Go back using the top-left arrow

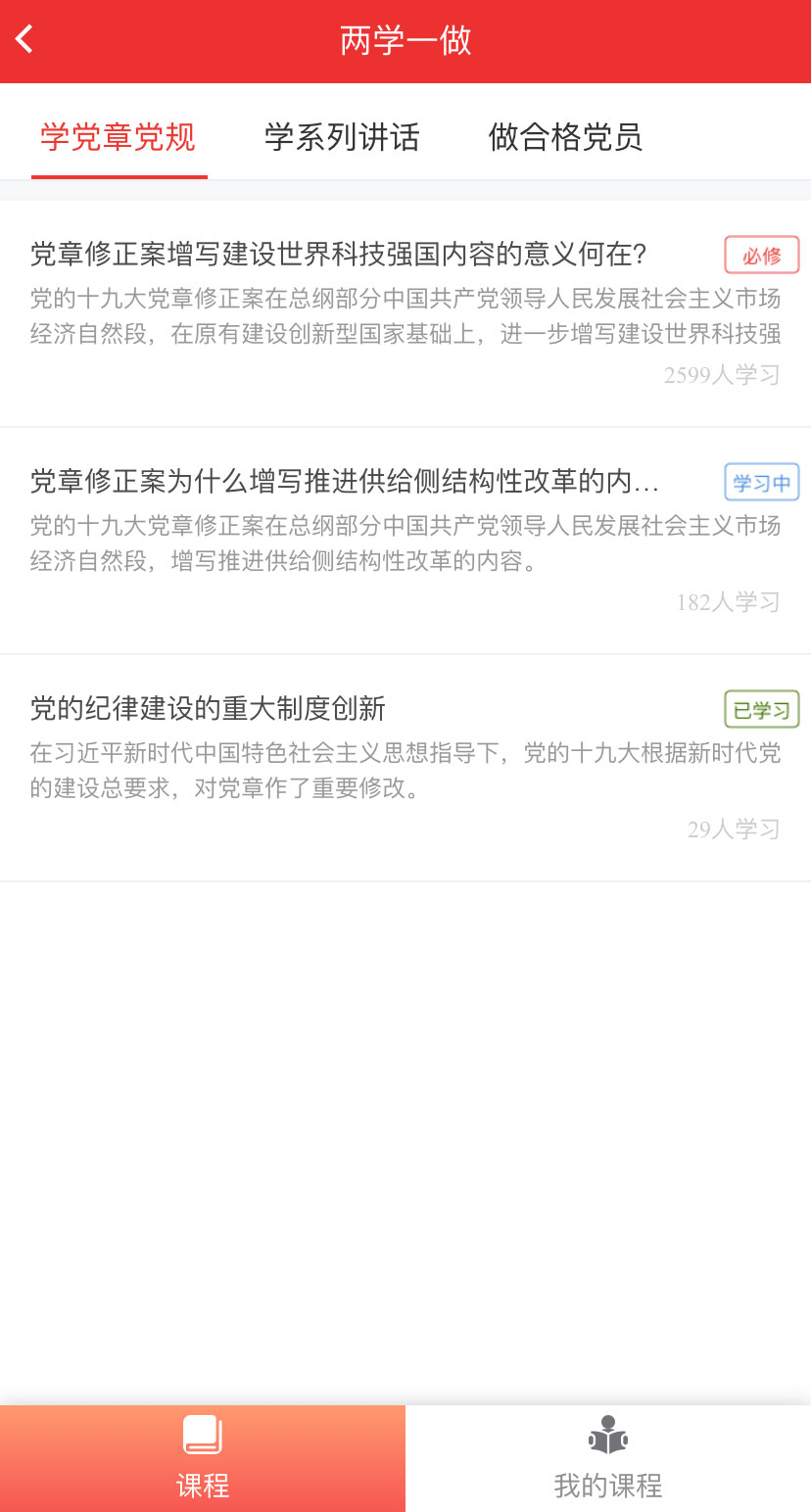(x=25, y=40)
